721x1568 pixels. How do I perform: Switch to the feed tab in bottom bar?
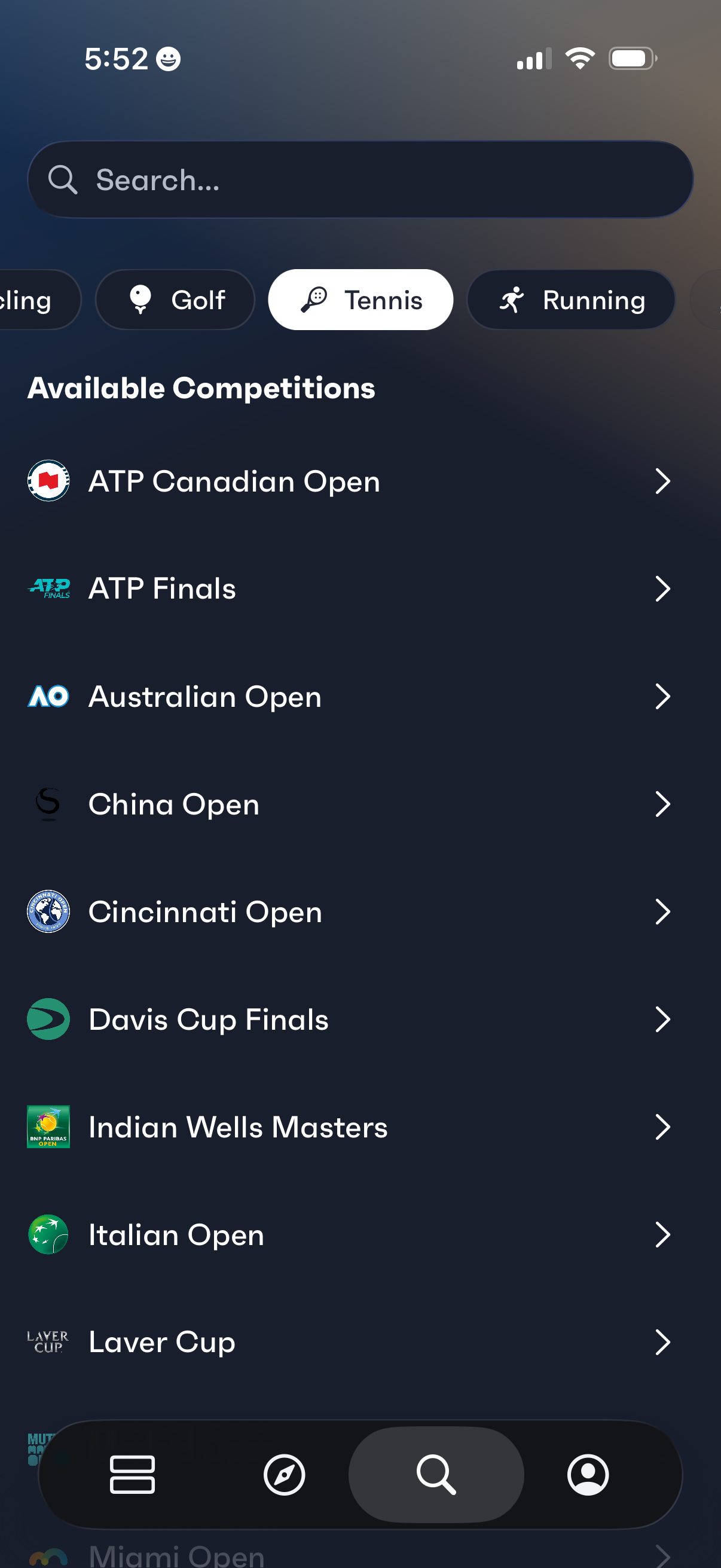click(x=132, y=1475)
